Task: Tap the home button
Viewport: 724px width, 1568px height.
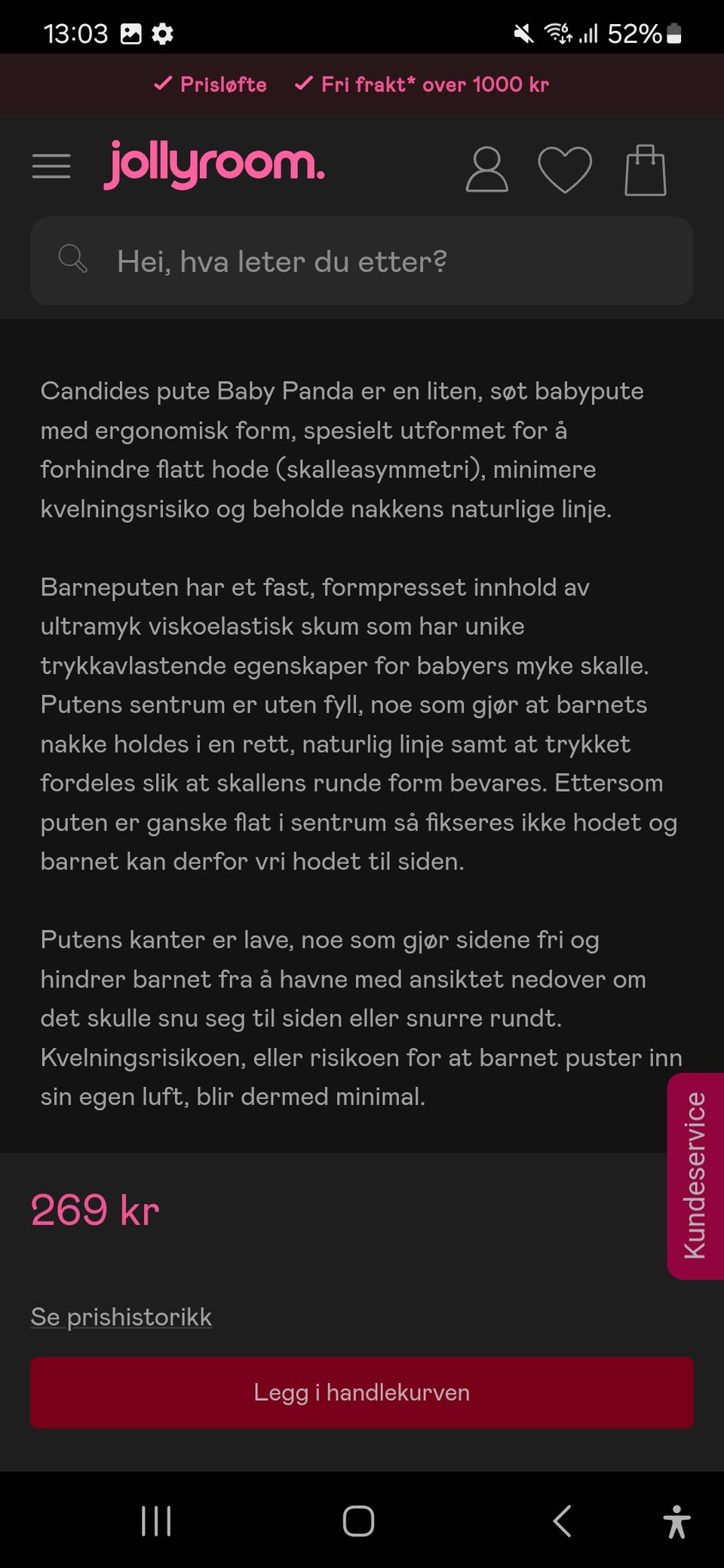Action: [x=359, y=1521]
